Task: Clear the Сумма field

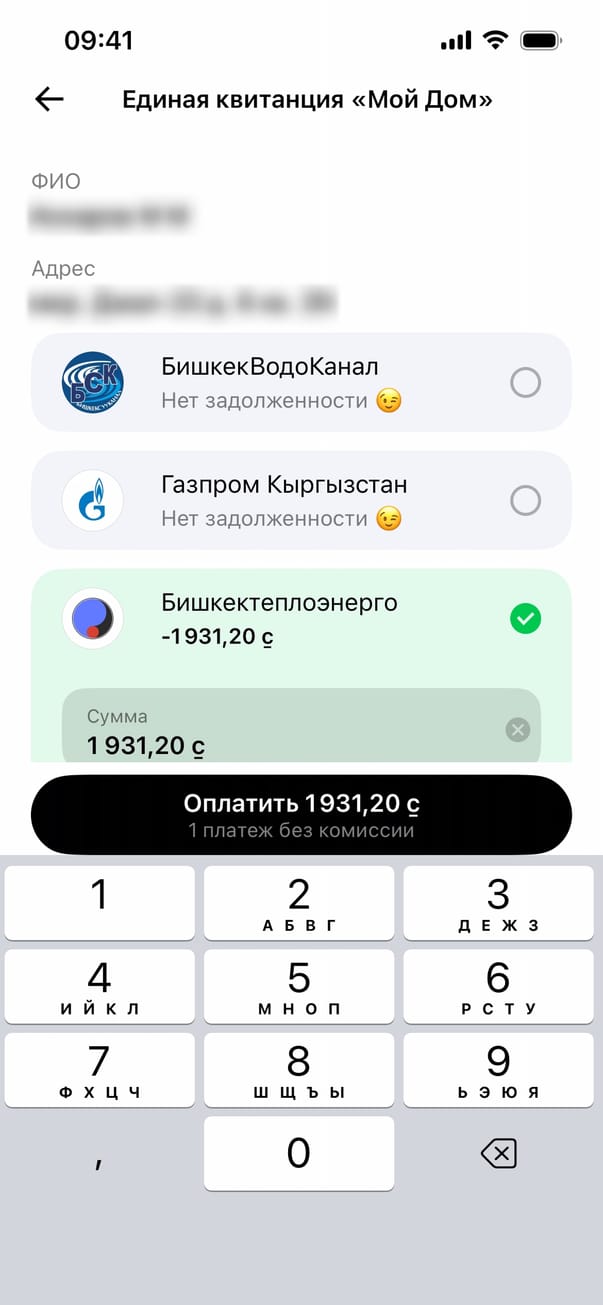Action: click(x=517, y=730)
